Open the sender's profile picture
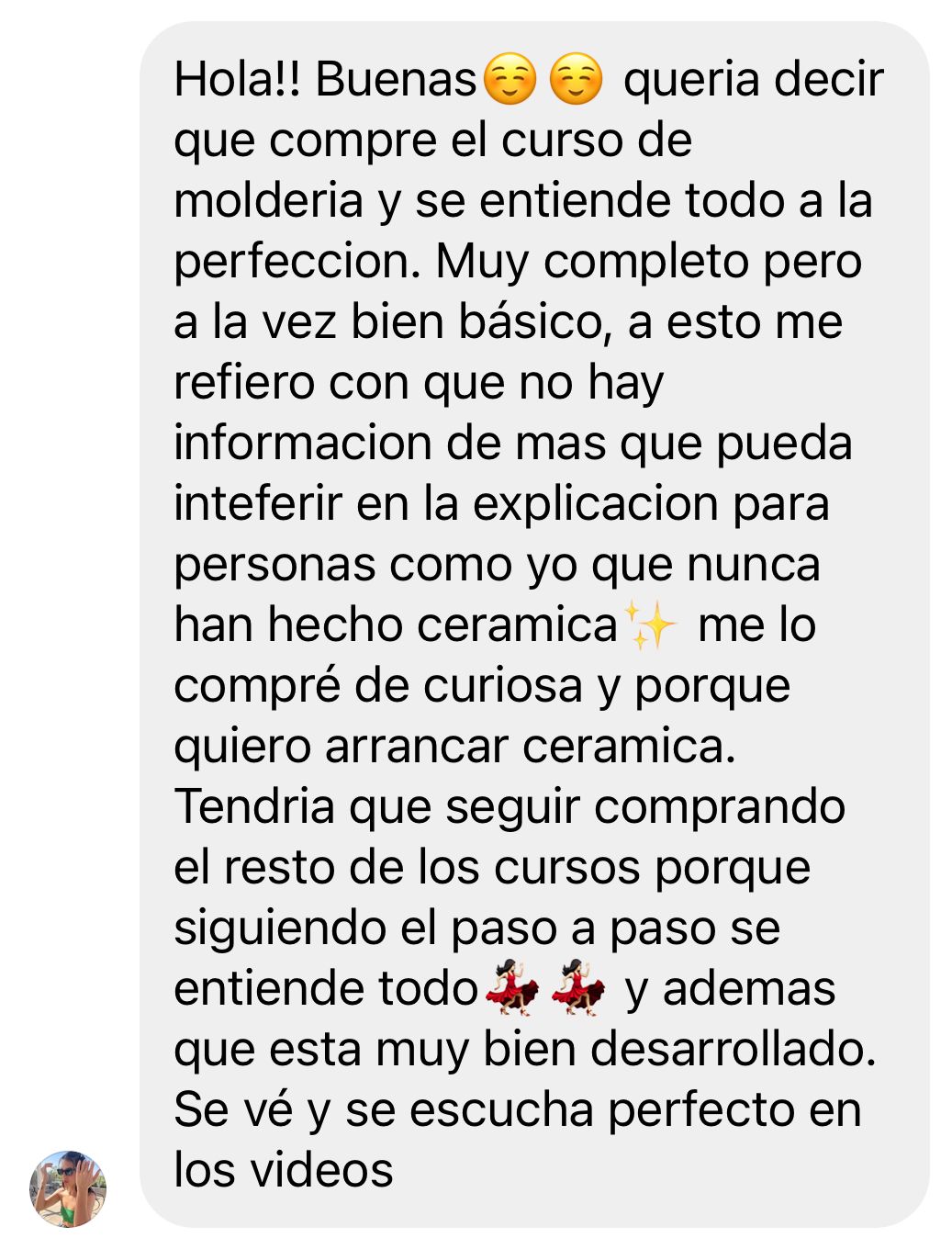This screenshot has height=1249, width=952. 68,1188
